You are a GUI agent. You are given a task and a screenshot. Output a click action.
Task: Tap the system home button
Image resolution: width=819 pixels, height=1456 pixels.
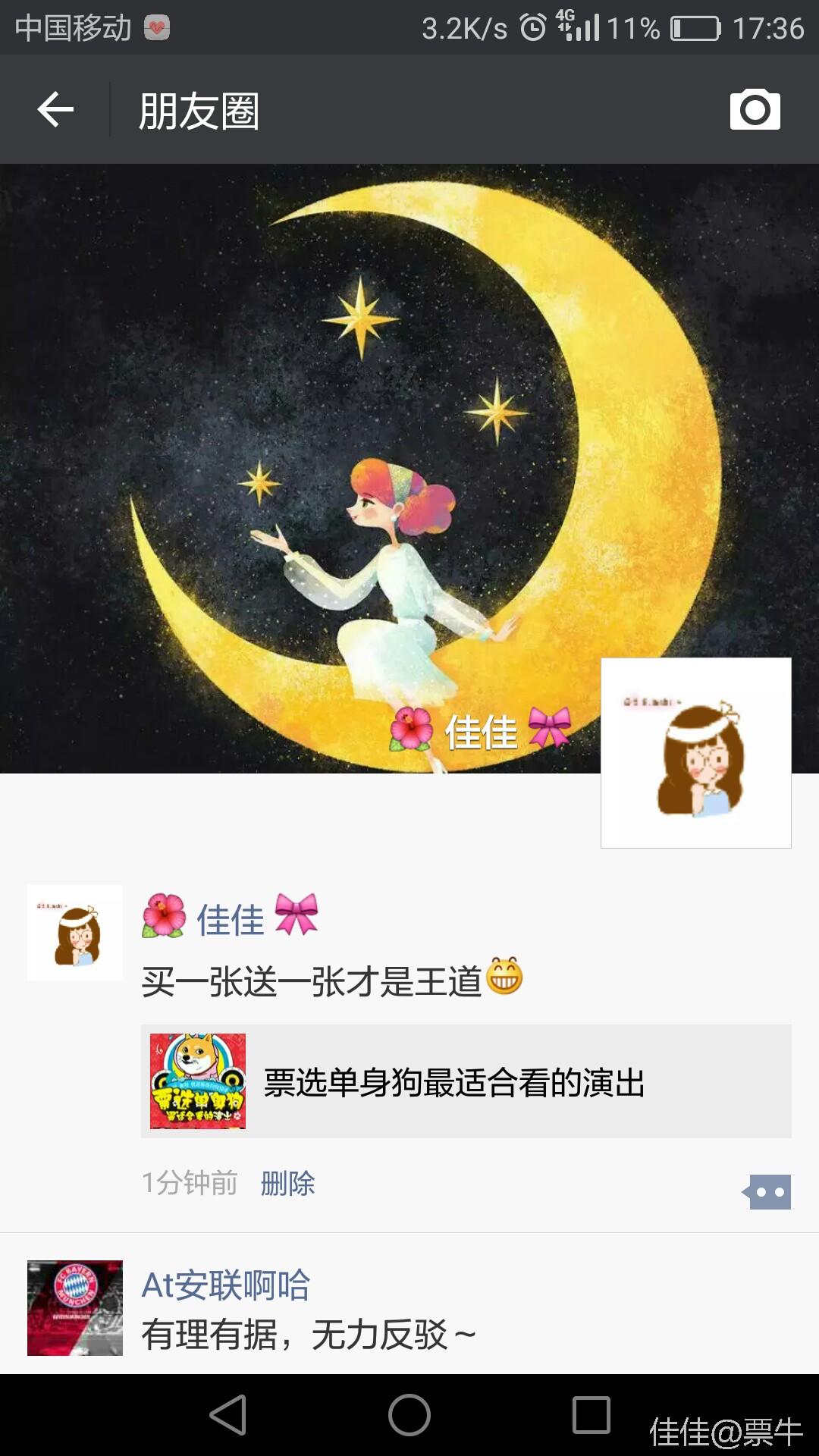409,1415
